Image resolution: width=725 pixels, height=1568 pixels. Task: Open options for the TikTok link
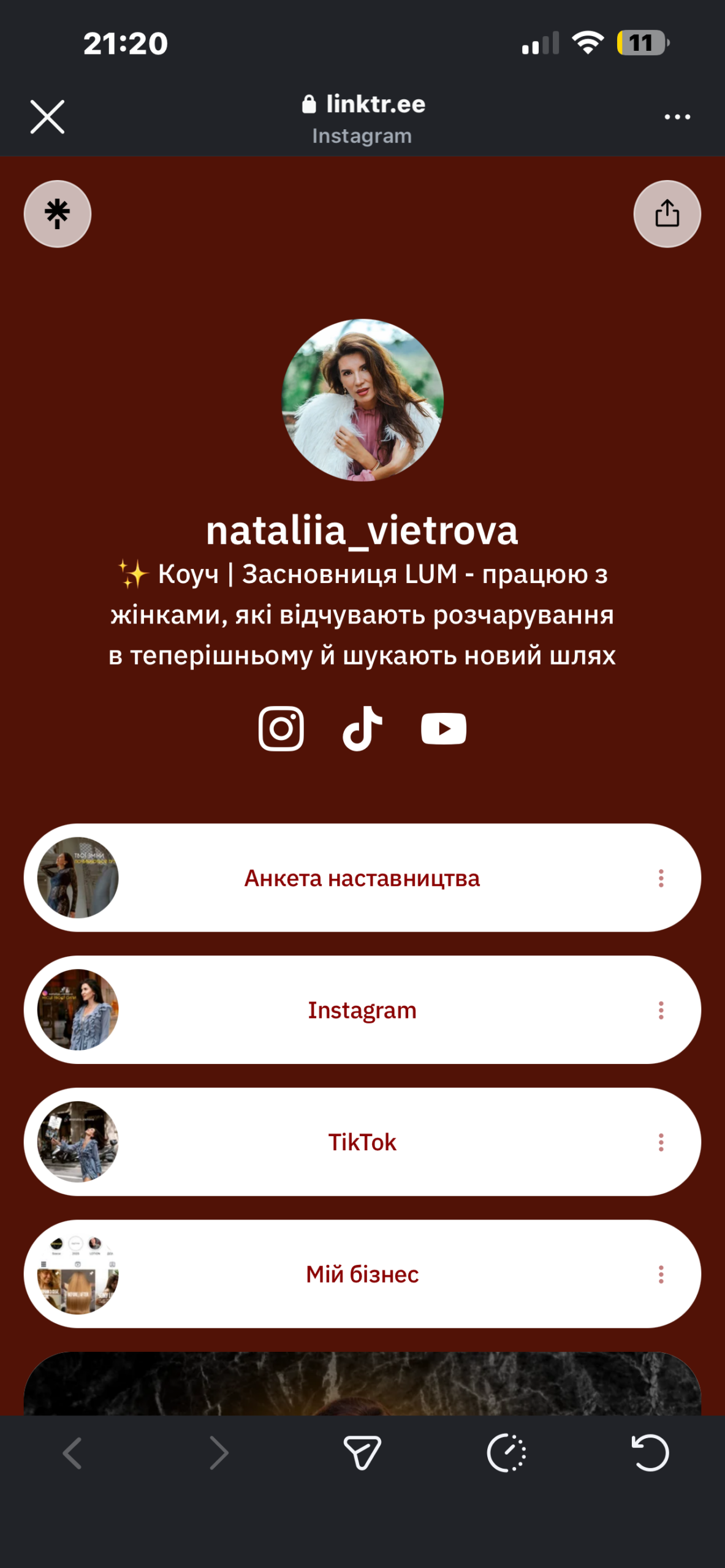(x=661, y=1142)
